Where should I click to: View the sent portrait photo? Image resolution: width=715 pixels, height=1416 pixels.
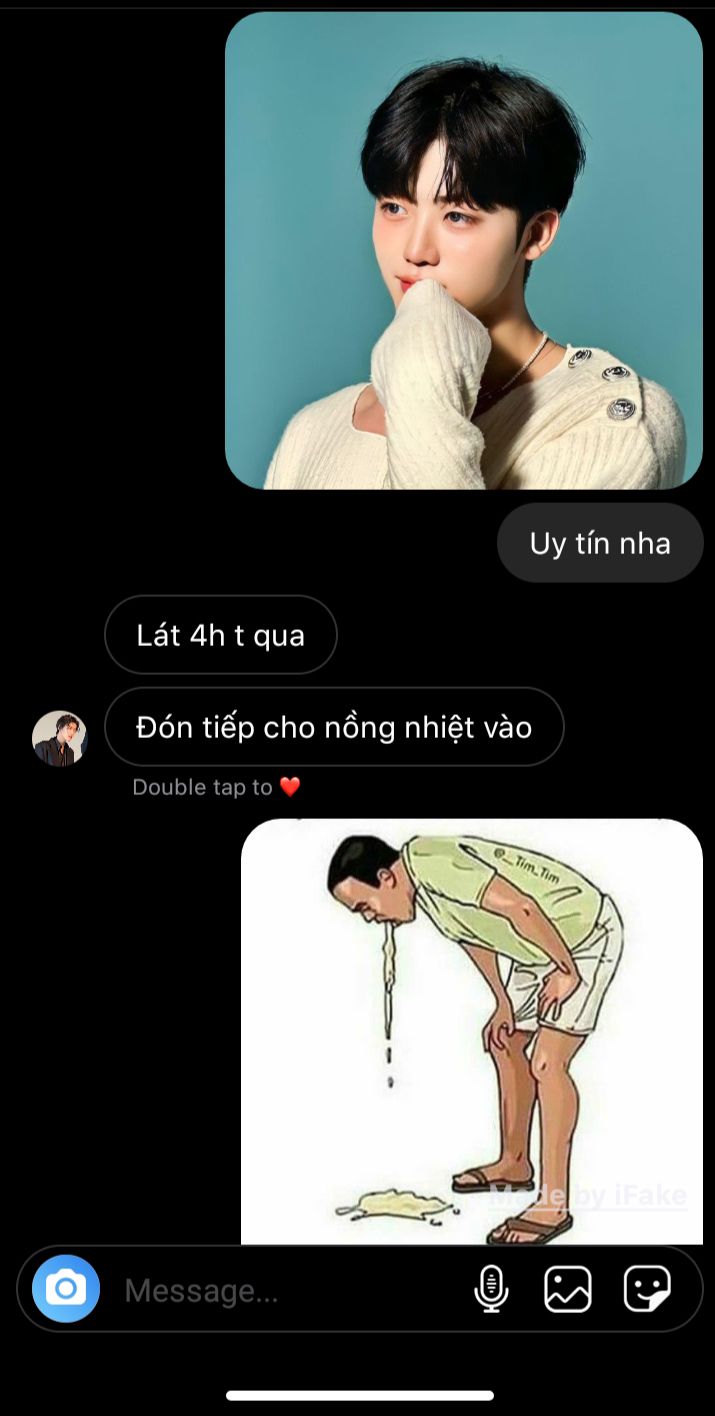pos(464,250)
